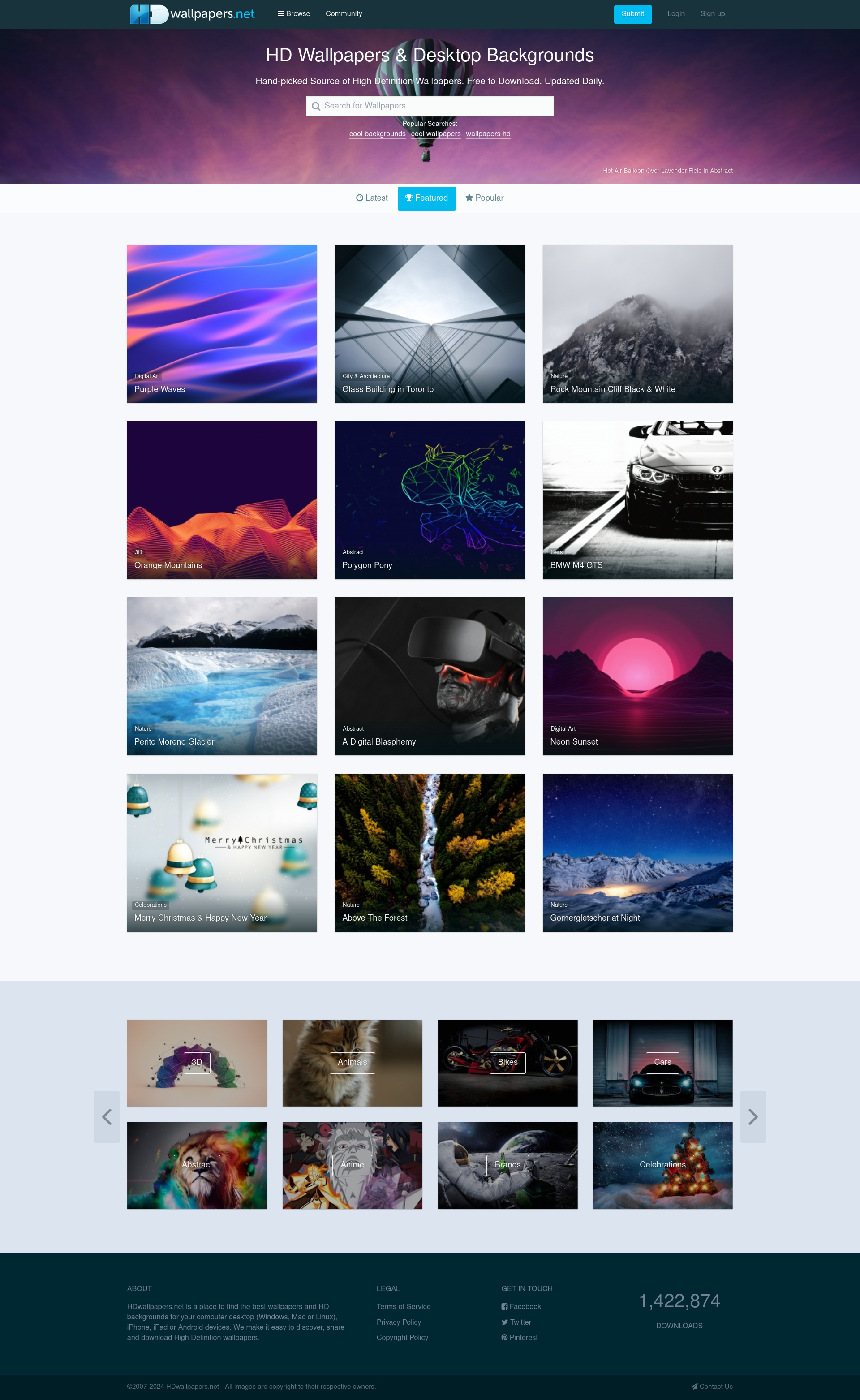Go to the Community page

tap(344, 13)
